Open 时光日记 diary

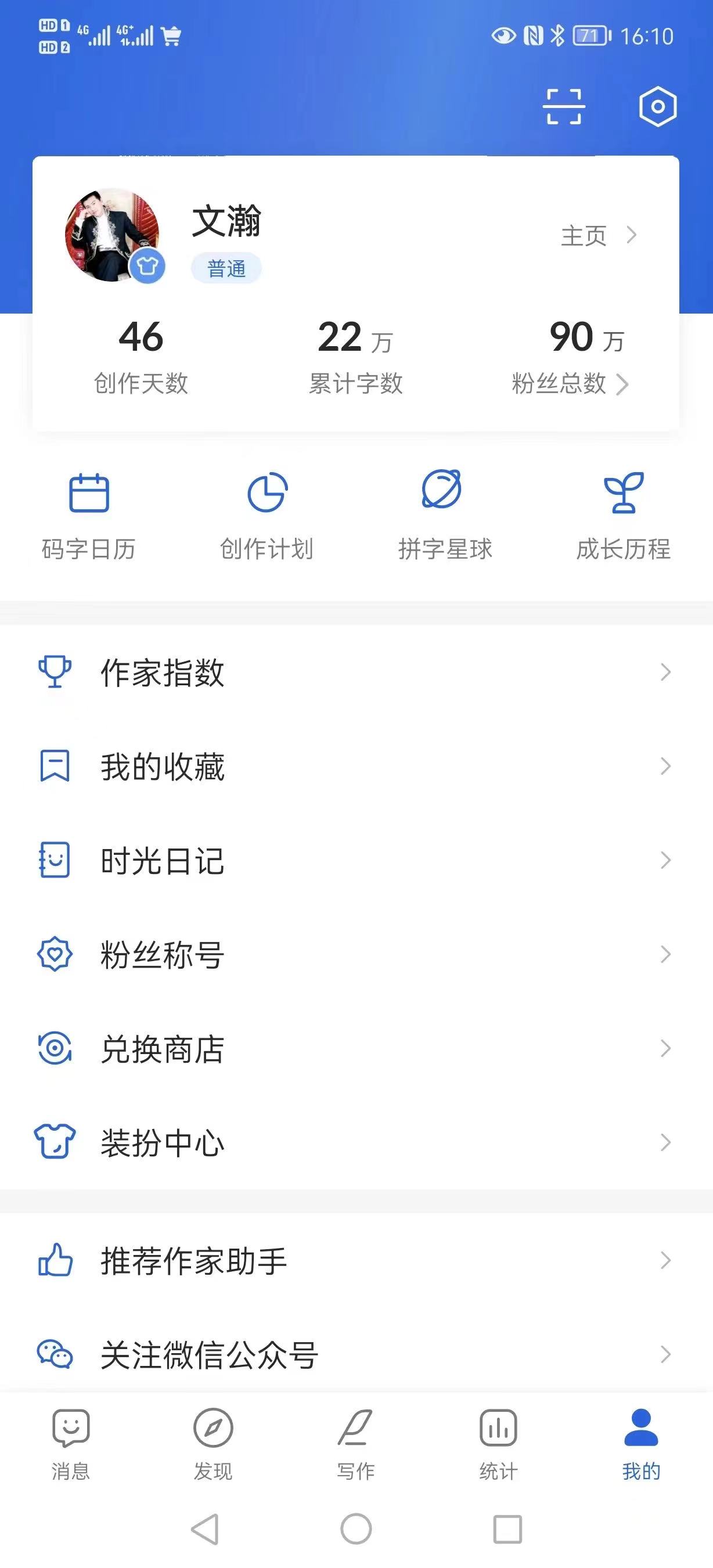click(x=356, y=861)
